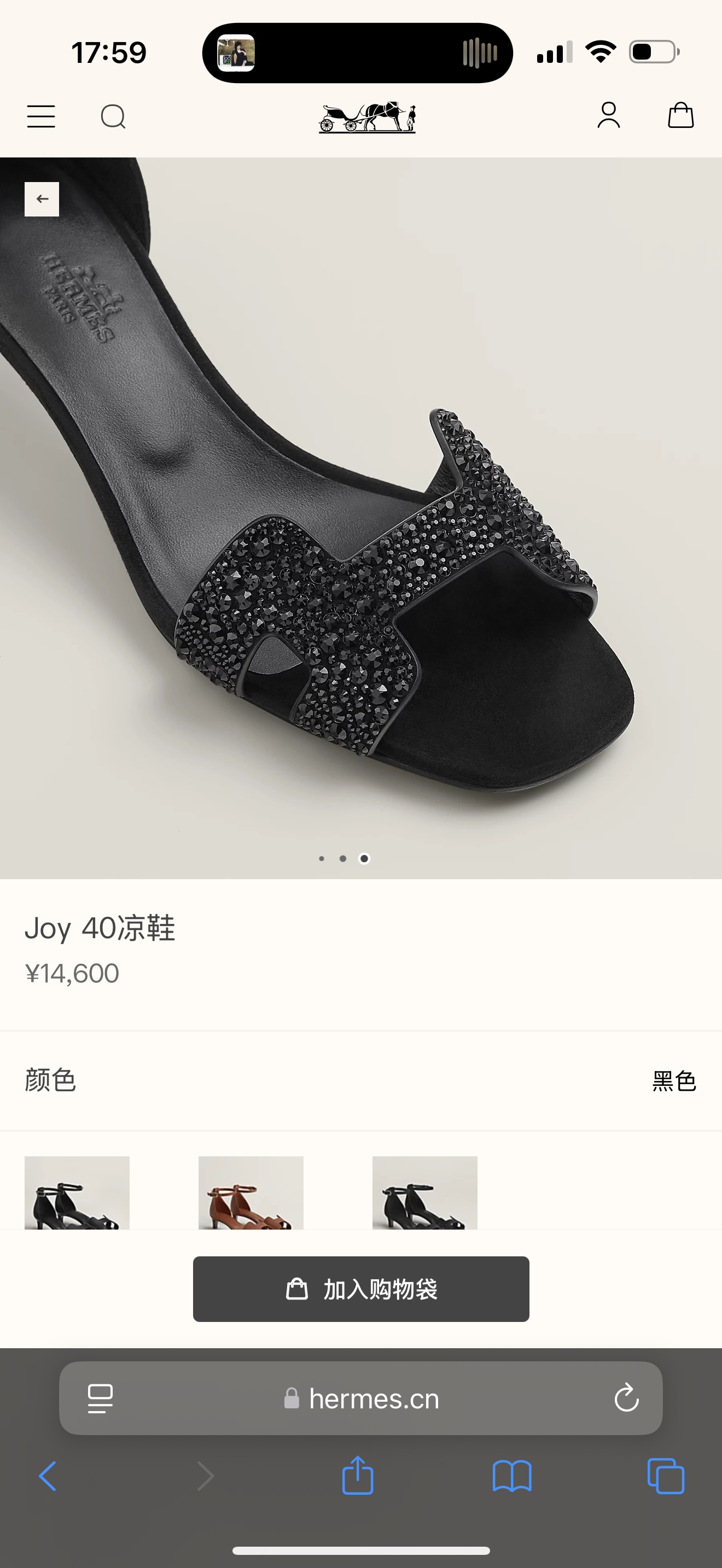Open the search magnifier icon
722x1568 pixels.
(x=113, y=116)
